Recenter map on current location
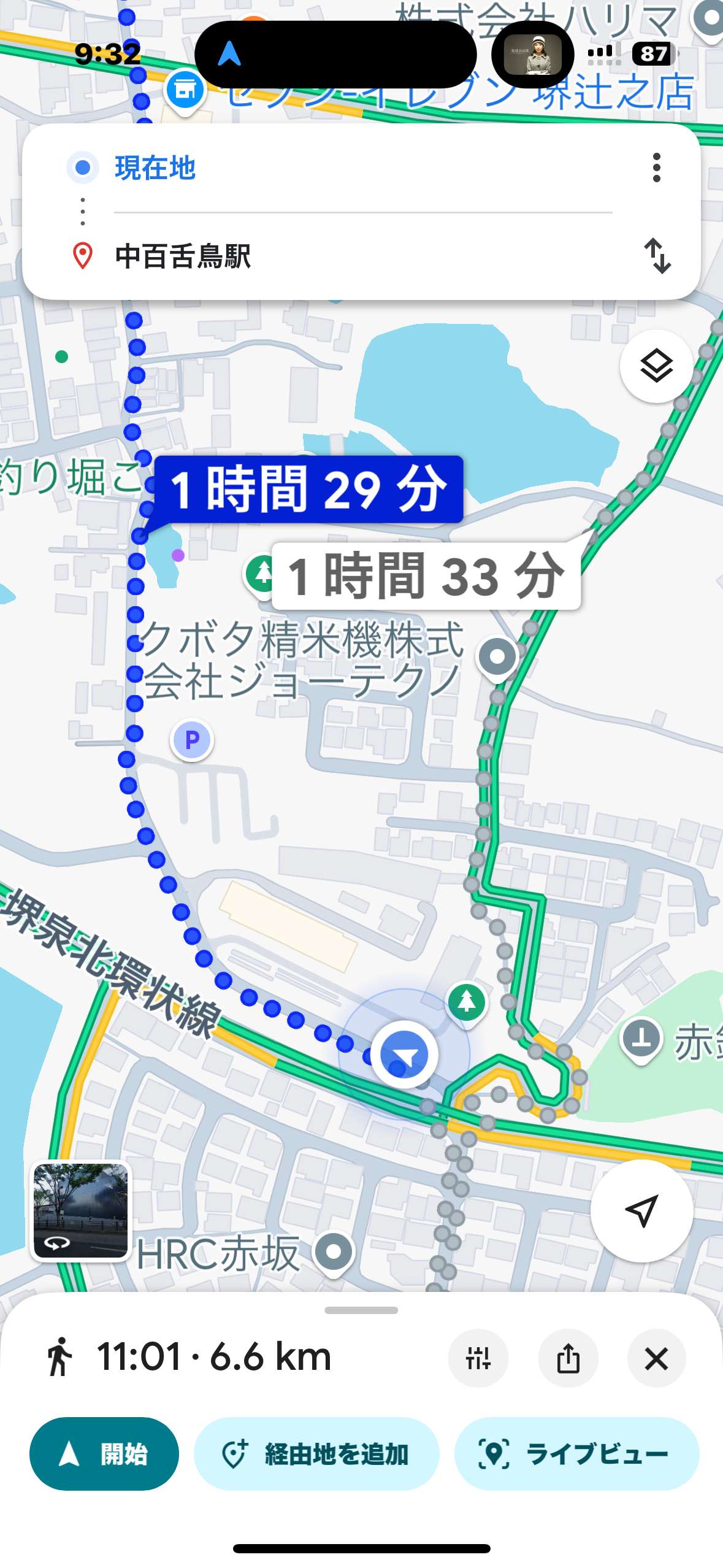The height and width of the screenshot is (1568, 723). 641,1211
